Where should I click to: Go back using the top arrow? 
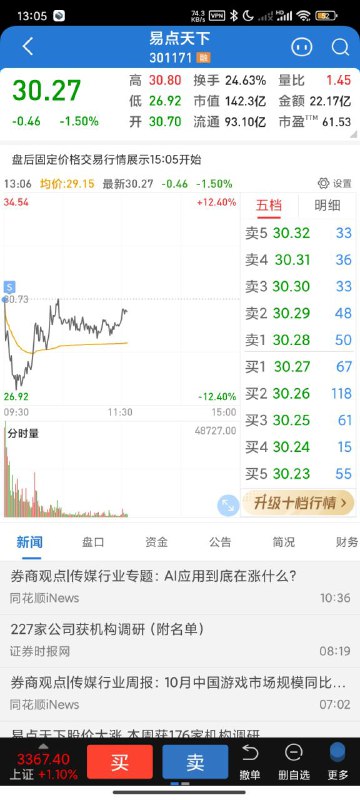click(28, 47)
